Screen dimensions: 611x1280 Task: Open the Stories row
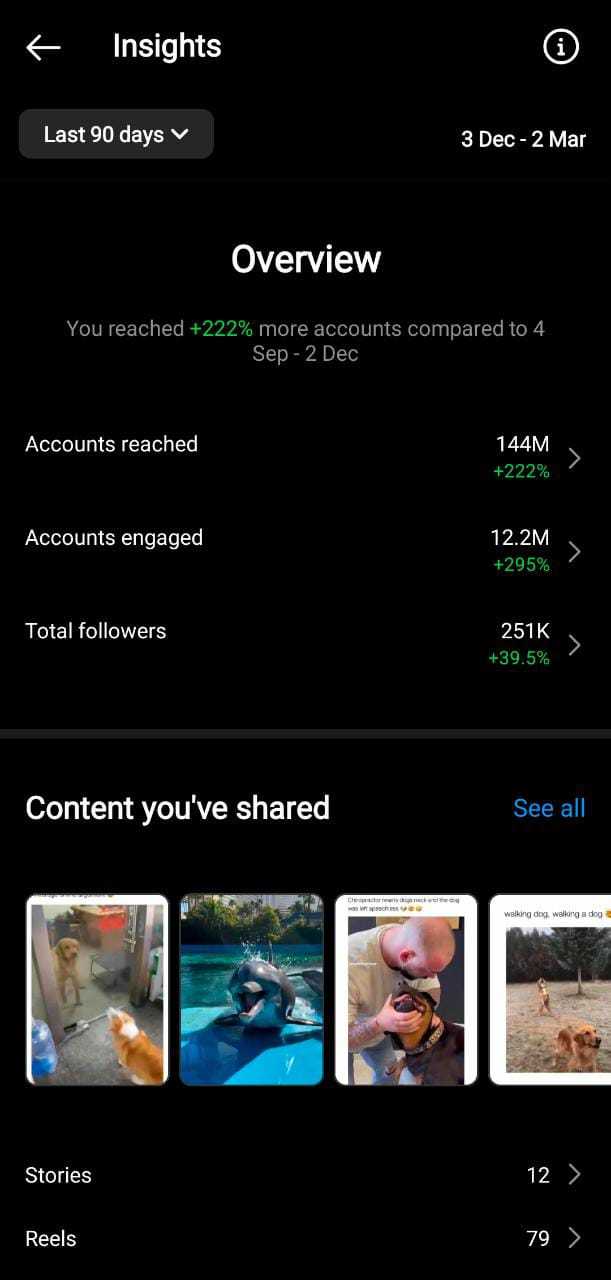tap(305, 1175)
